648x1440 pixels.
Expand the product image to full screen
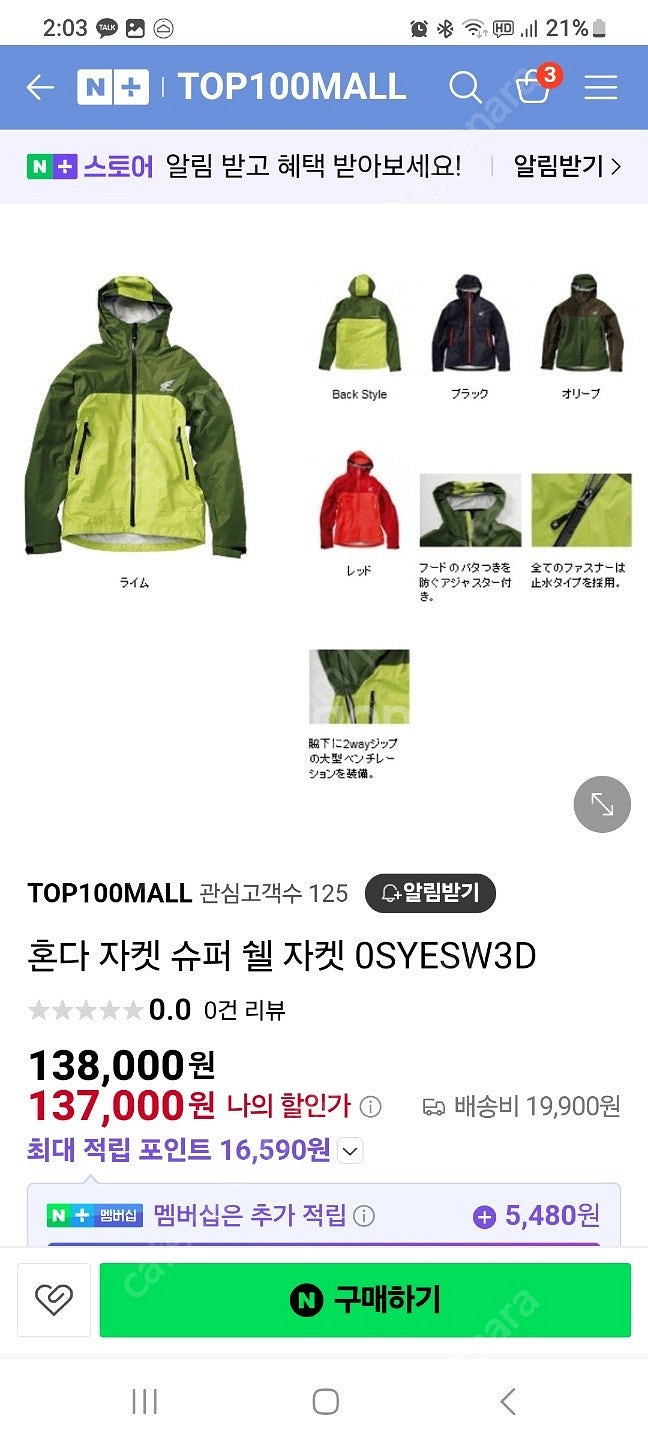[602, 803]
